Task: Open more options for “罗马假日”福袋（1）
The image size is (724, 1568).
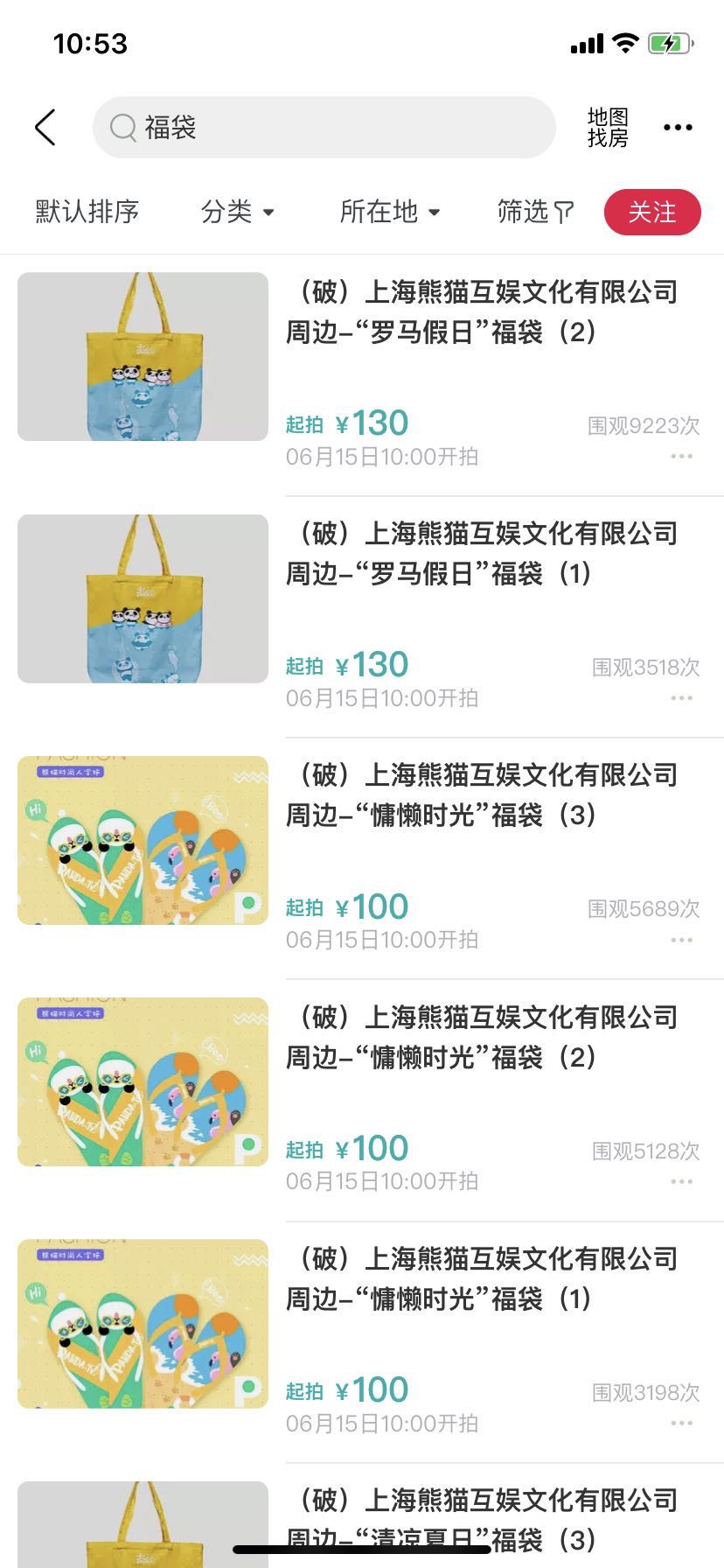Action: click(x=681, y=698)
